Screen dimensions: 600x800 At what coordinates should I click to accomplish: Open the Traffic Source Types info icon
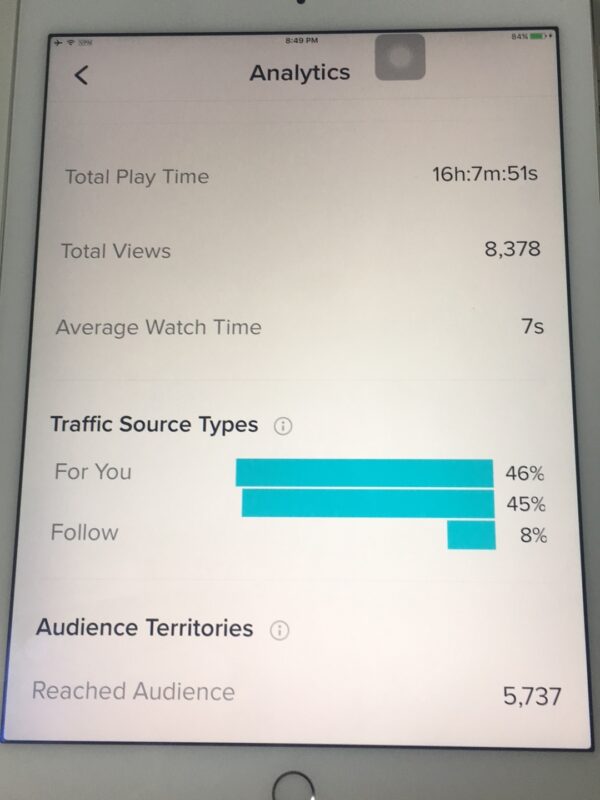pyautogui.click(x=282, y=426)
